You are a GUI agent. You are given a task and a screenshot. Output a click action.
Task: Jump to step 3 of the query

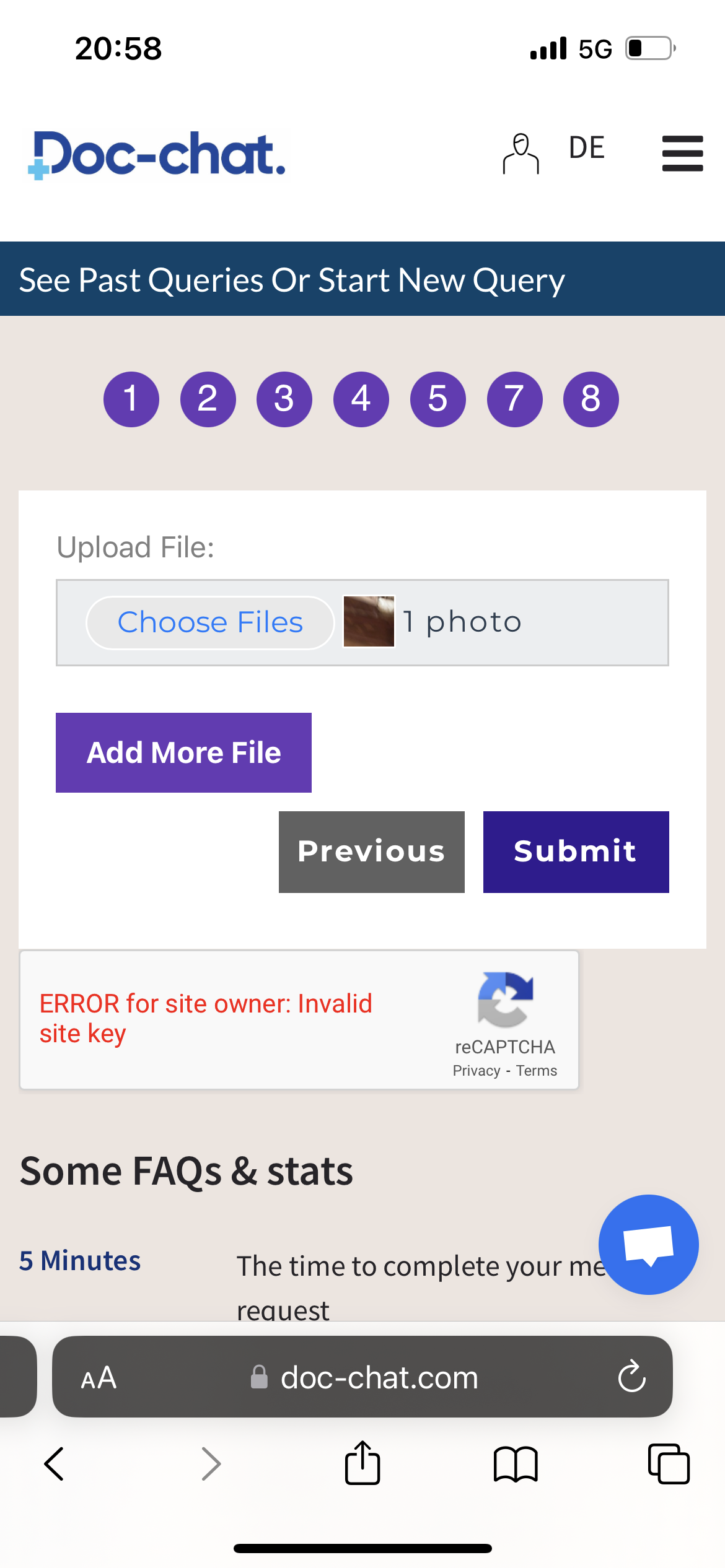click(x=284, y=399)
